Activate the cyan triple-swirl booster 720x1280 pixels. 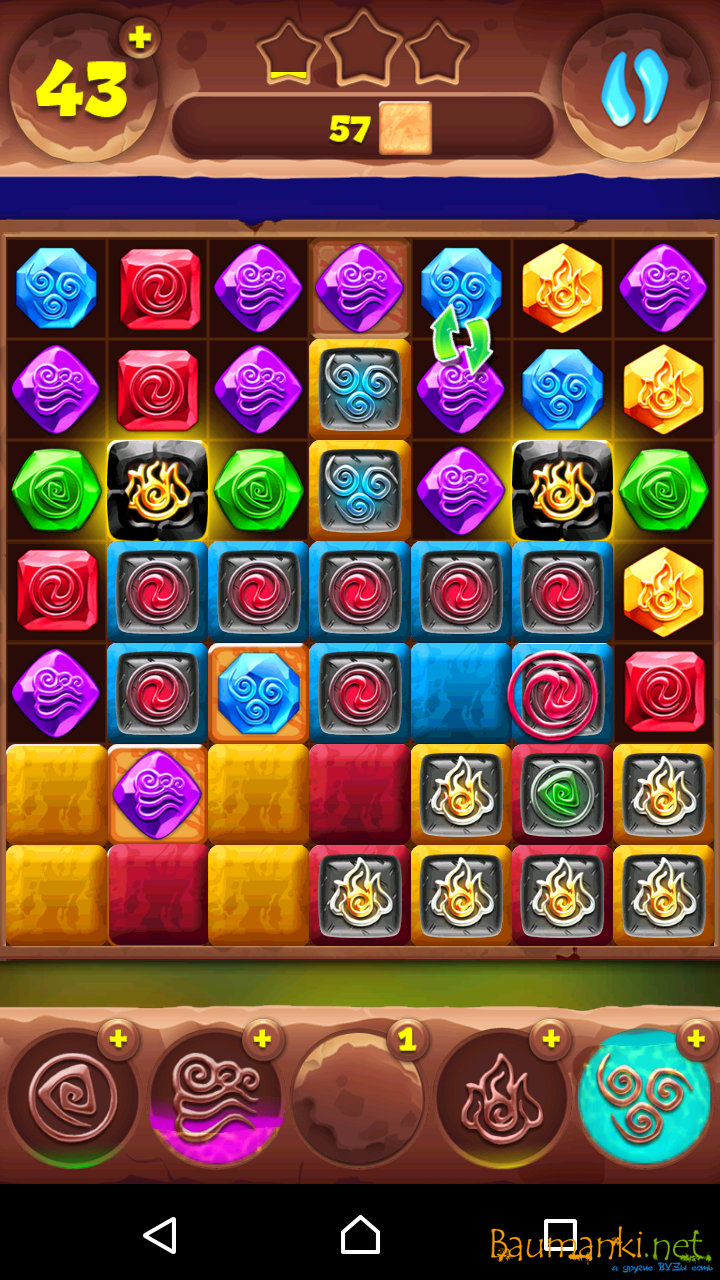(644, 1098)
